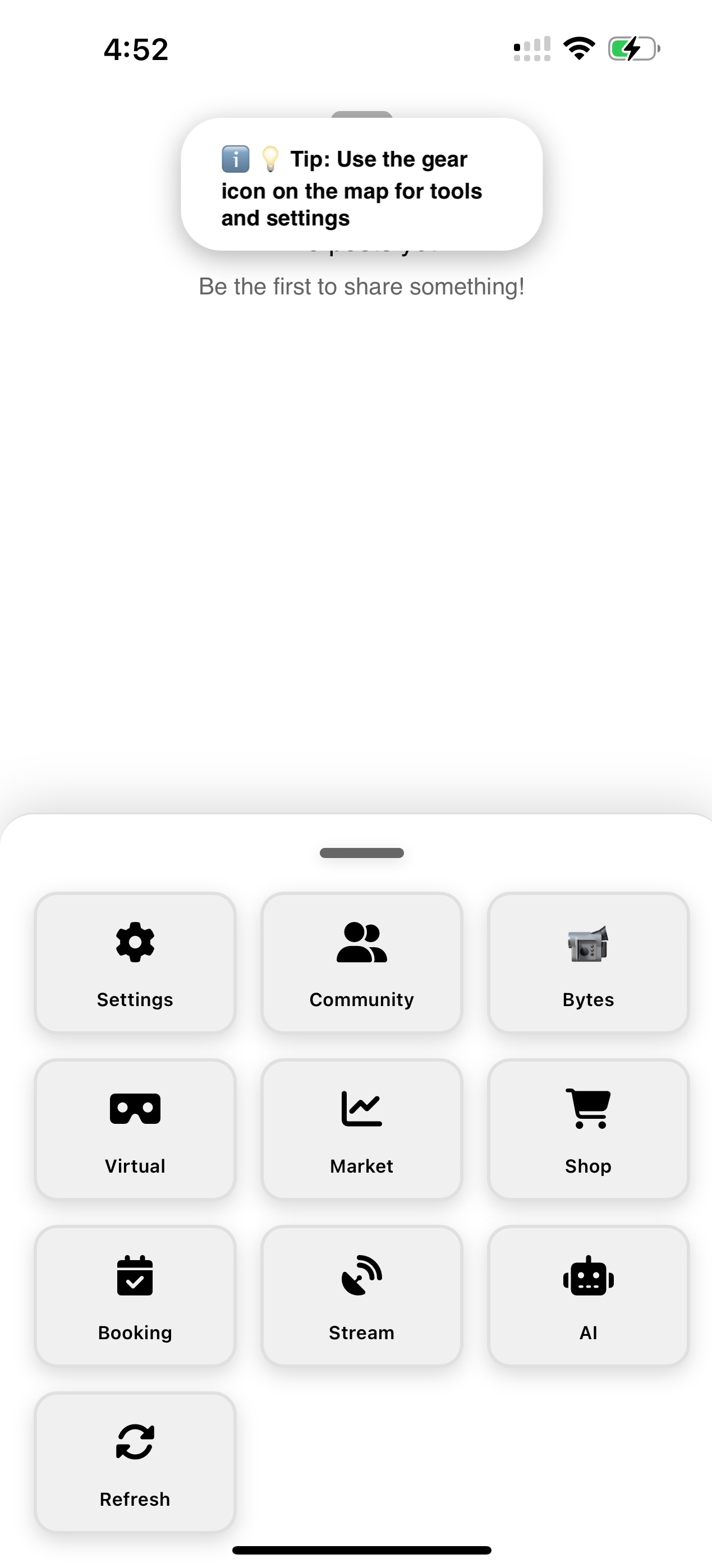
Task: Tap the 4:52 clock display
Action: tap(135, 49)
